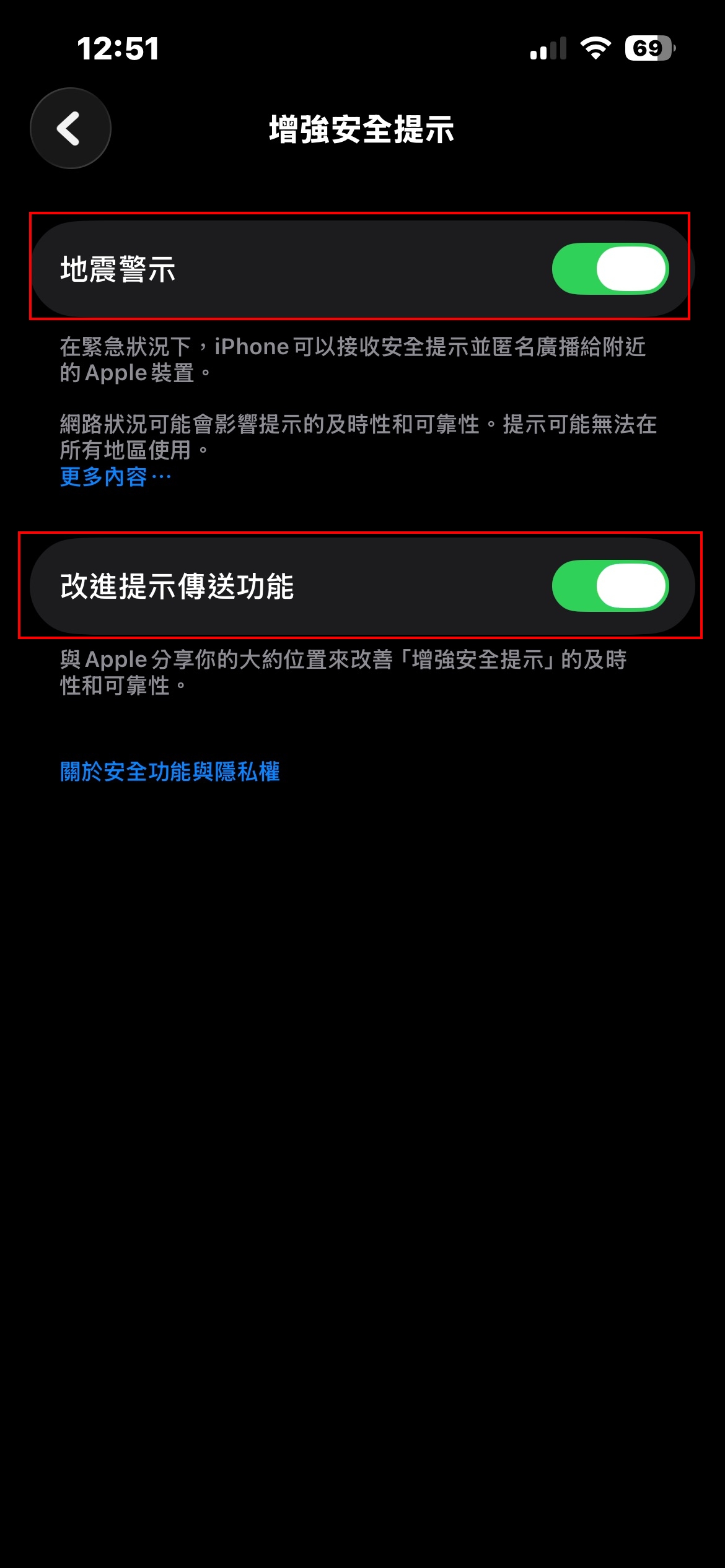
Task: Disable the 地震警示 toggle
Action: 611,268
